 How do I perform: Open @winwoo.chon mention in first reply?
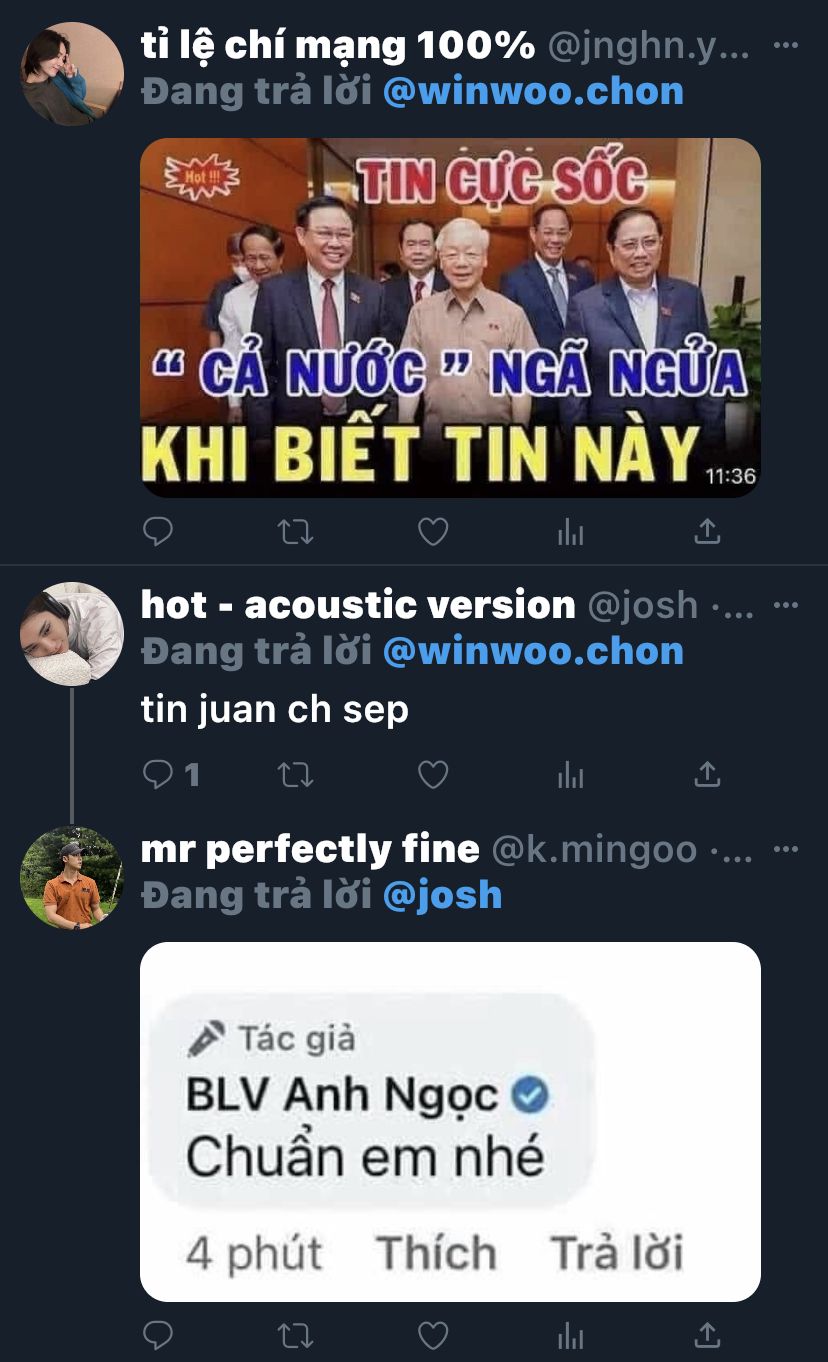point(533,92)
